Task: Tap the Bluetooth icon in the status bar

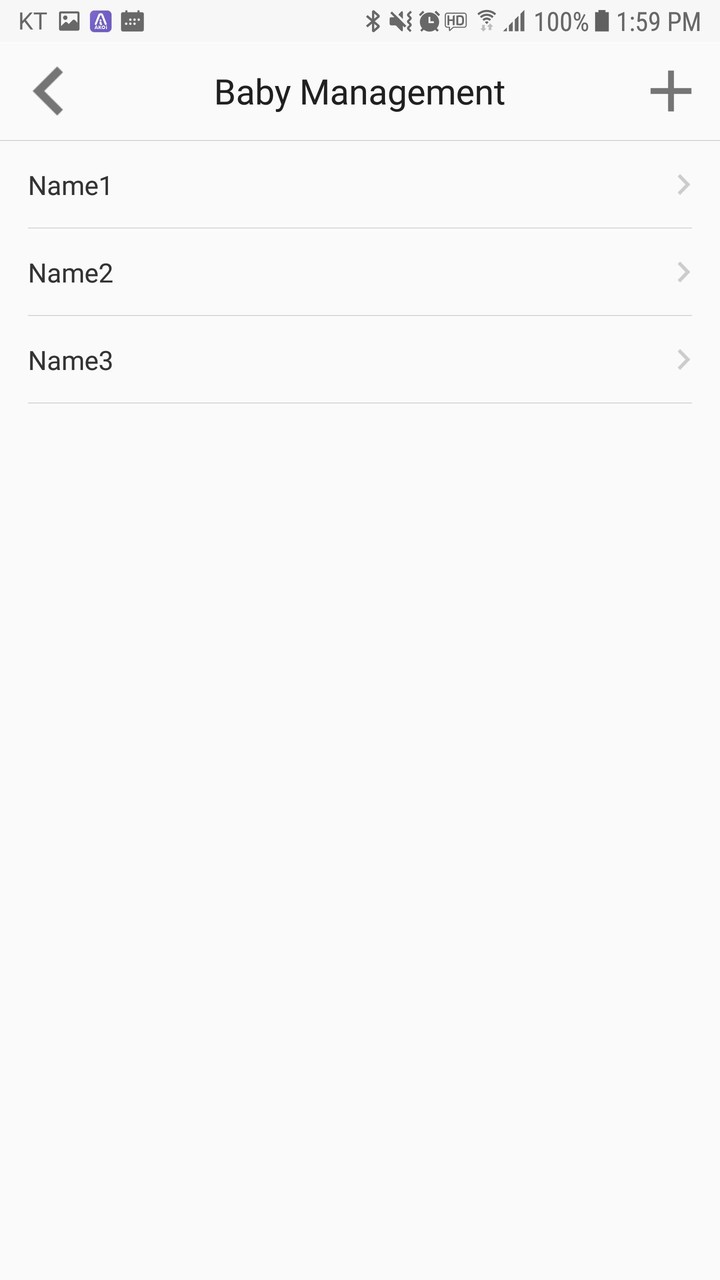Action: tap(375, 21)
